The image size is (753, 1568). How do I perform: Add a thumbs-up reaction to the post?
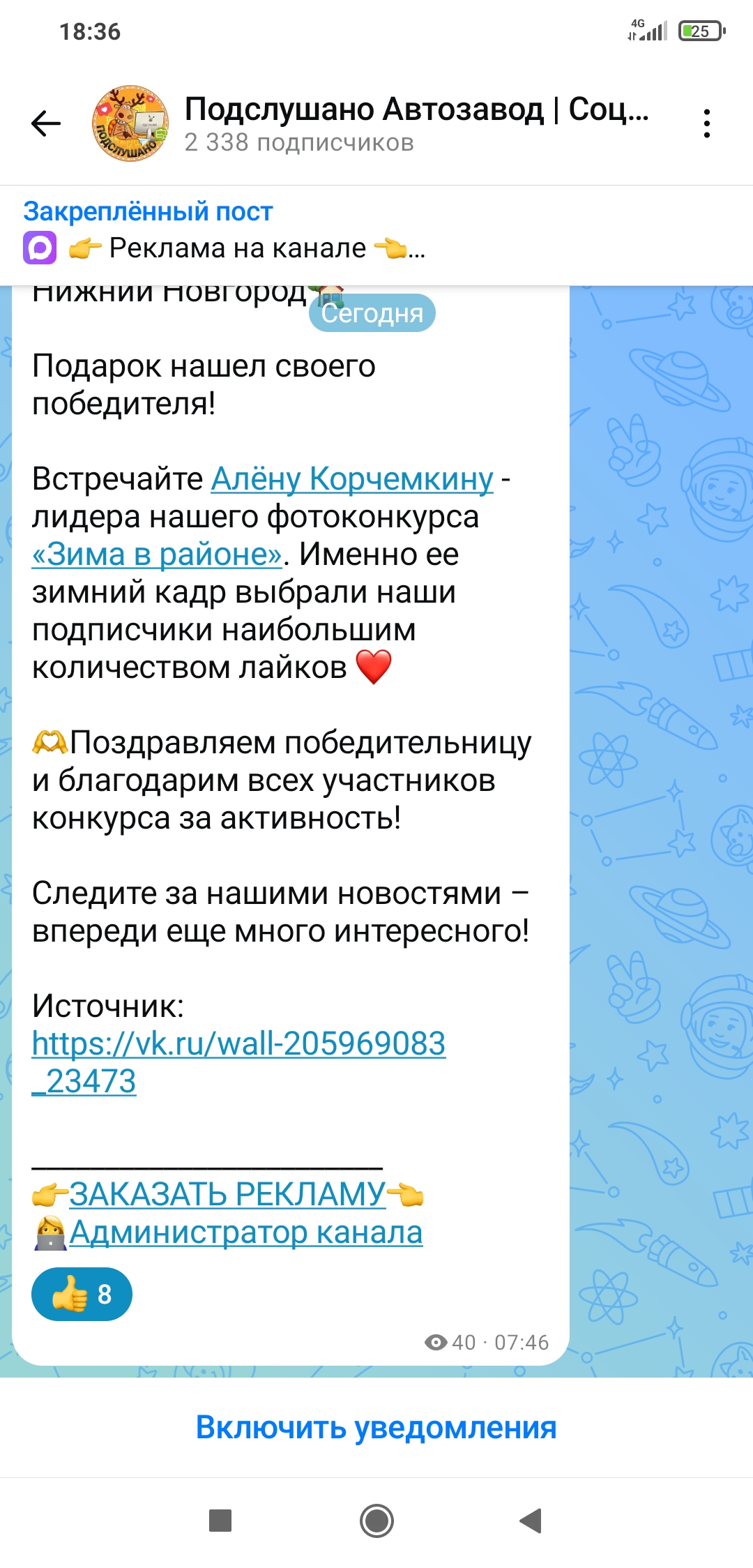click(x=82, y=1294)
